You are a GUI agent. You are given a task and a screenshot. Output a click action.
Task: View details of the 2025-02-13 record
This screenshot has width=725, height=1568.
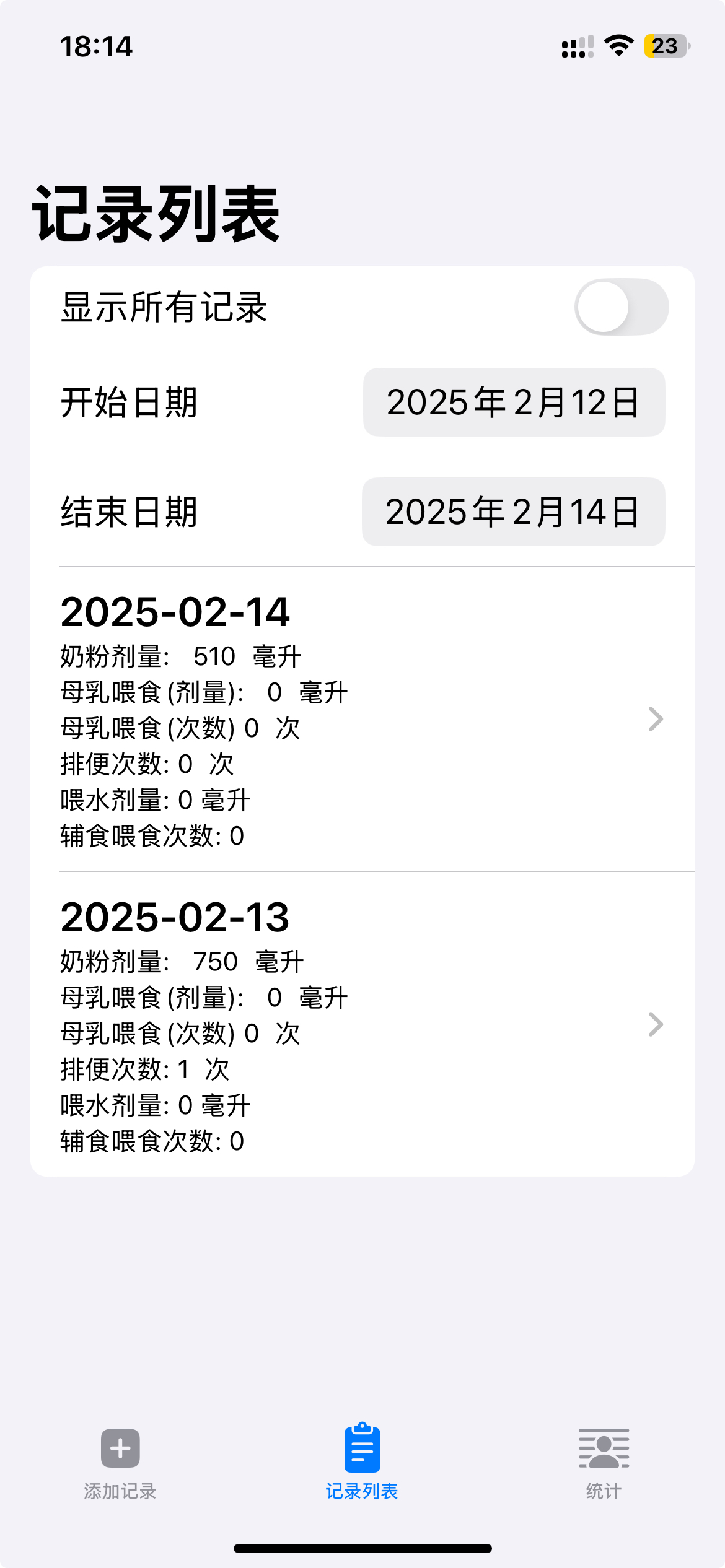coord(362,1024)
